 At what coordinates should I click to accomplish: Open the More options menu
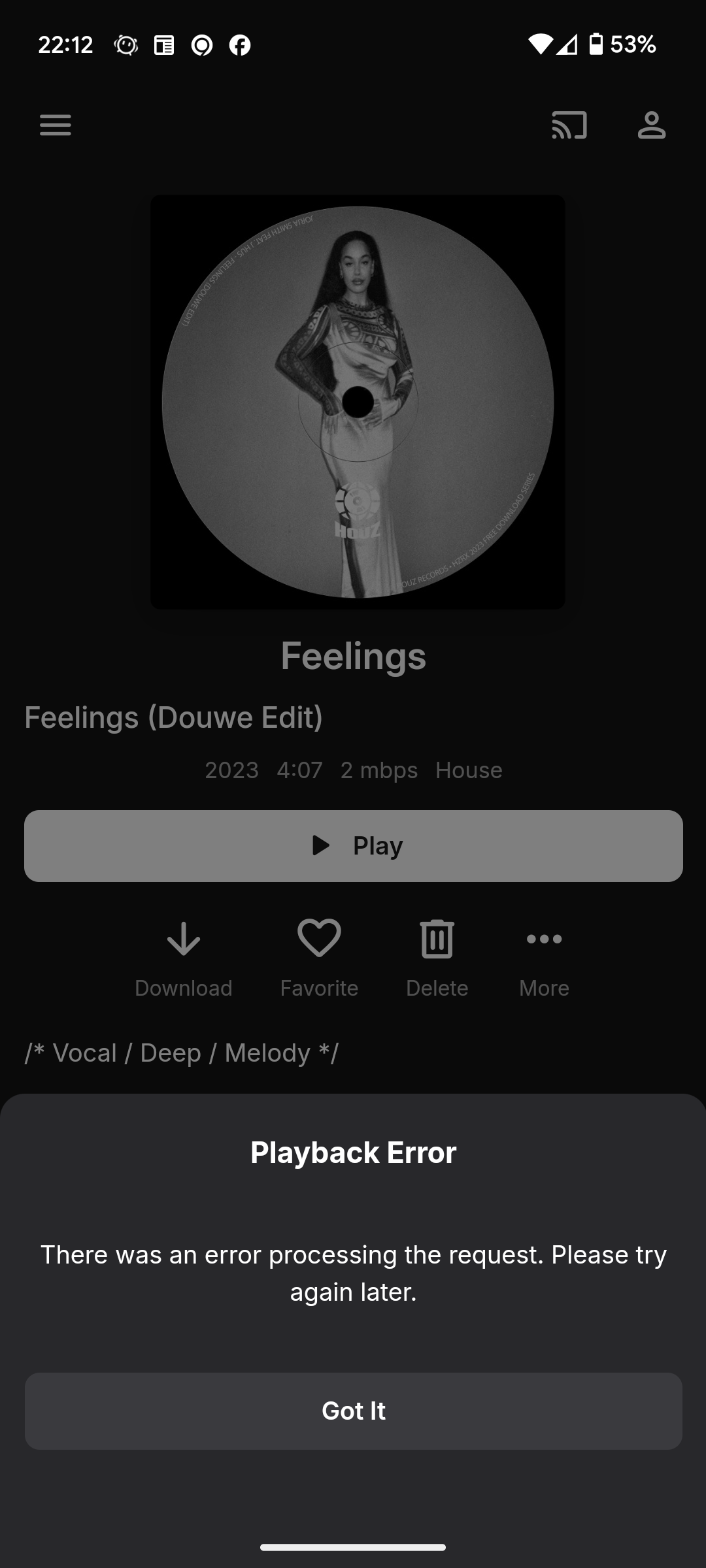coord(544,959)
